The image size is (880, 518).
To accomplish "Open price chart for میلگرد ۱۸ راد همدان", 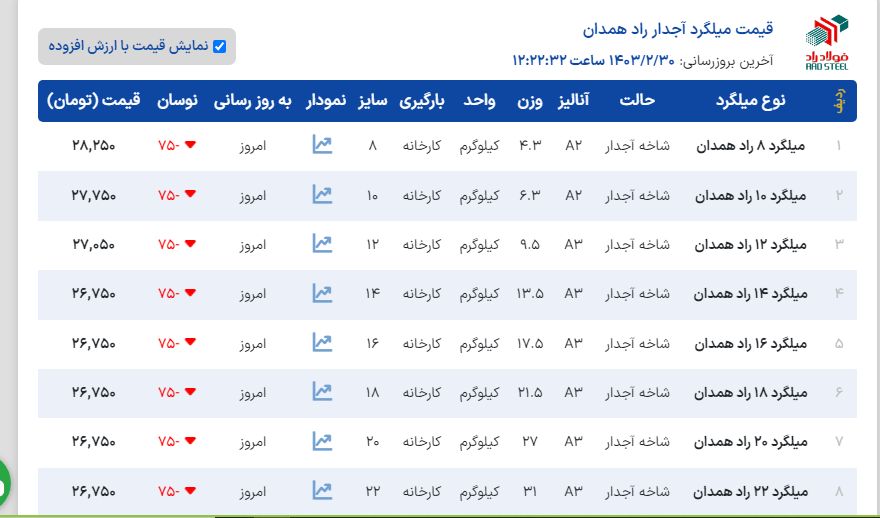I will coord(321,392).
